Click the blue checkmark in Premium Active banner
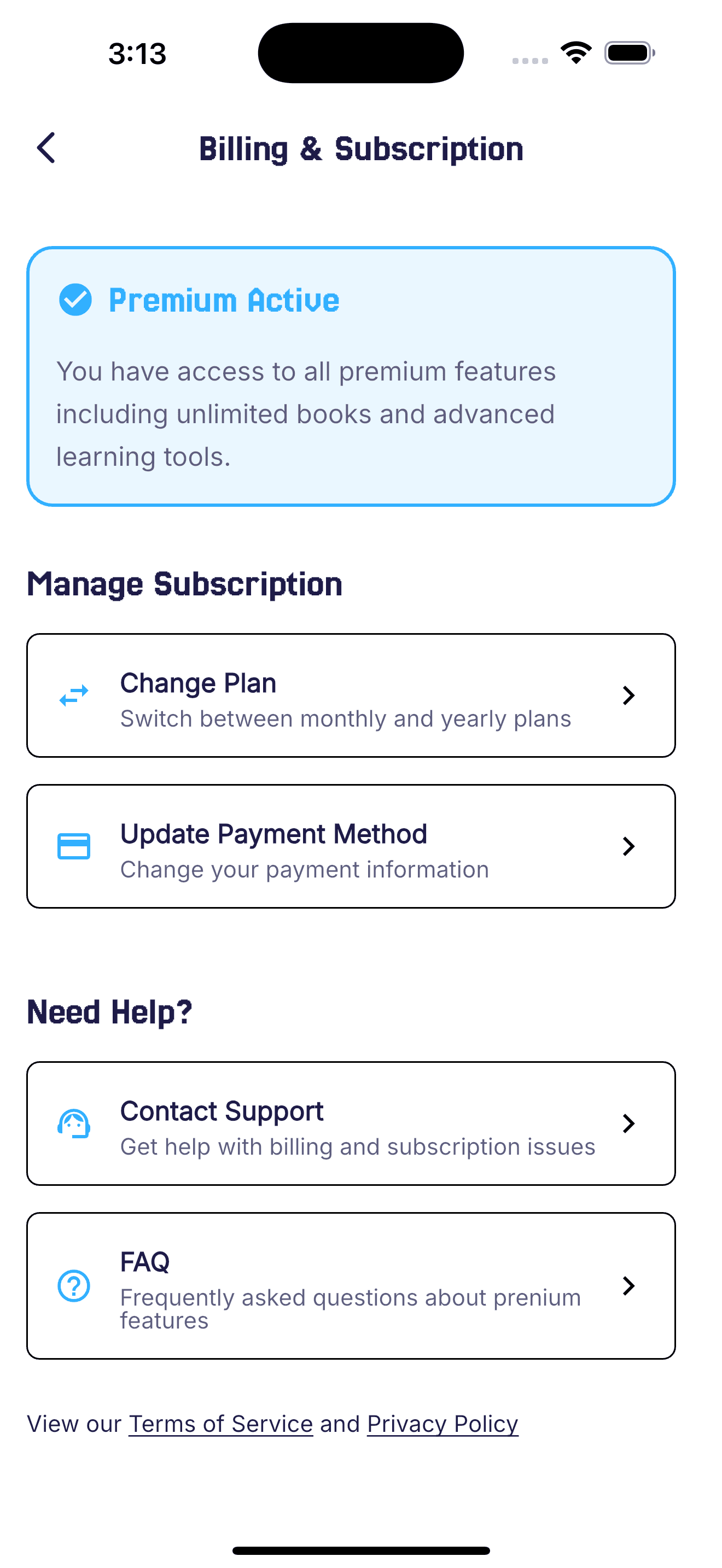 pos(75,300)
